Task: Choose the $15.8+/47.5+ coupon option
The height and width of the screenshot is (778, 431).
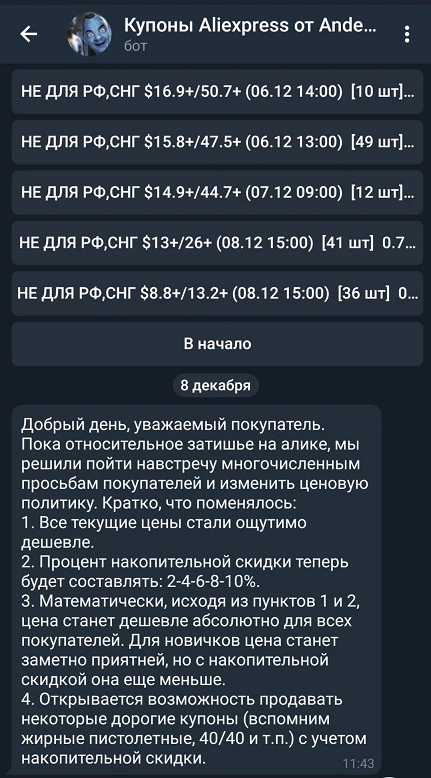Action: click(x=217, y=142)
